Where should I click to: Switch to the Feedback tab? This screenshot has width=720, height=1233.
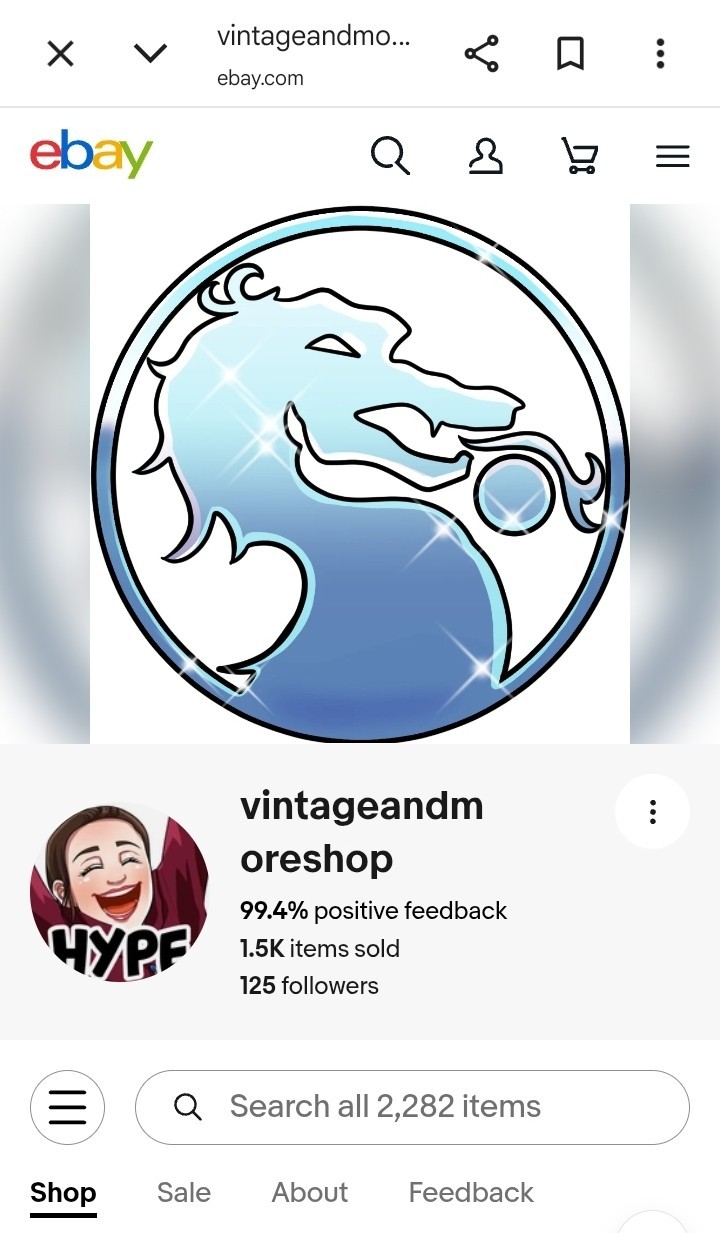pos(471,1193)
